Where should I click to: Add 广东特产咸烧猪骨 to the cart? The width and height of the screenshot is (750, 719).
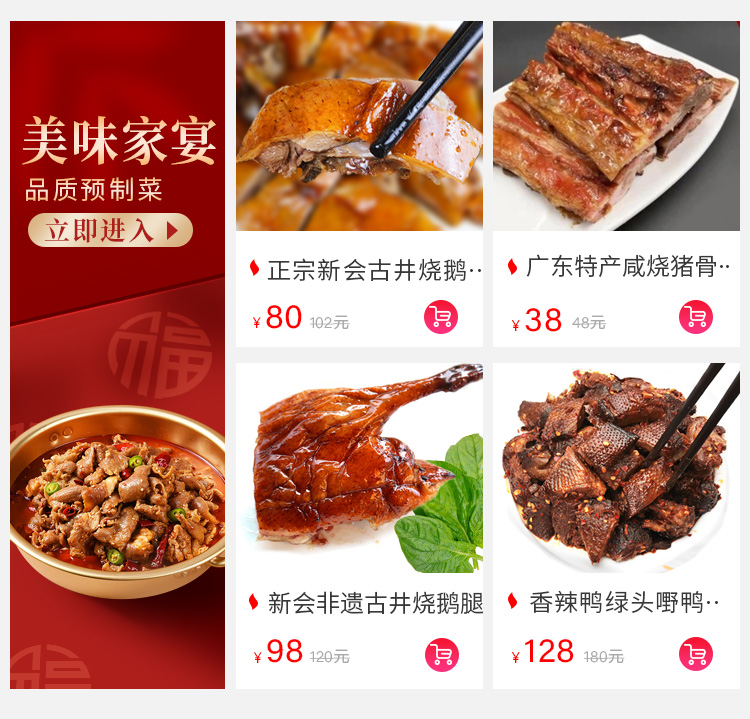tap(696, 317)
